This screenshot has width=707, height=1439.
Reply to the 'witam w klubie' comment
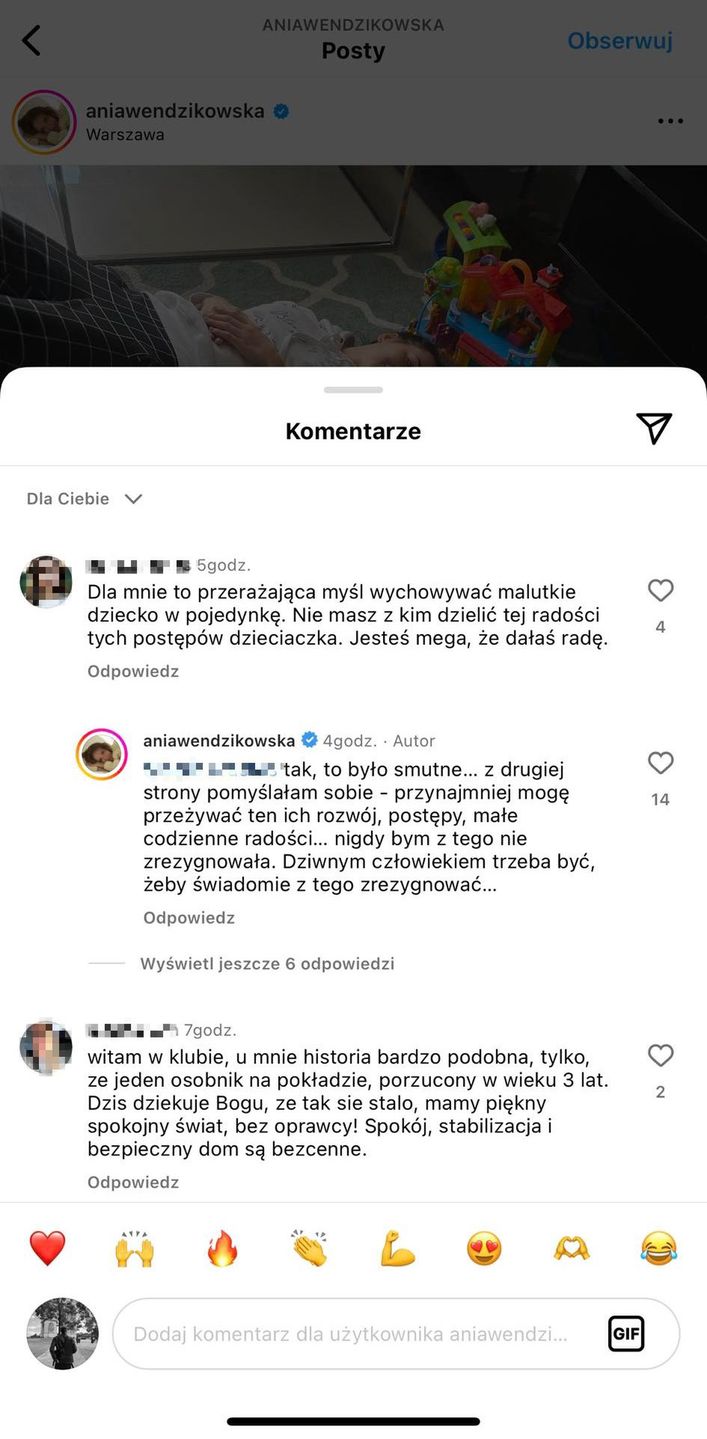(133, 1182)
